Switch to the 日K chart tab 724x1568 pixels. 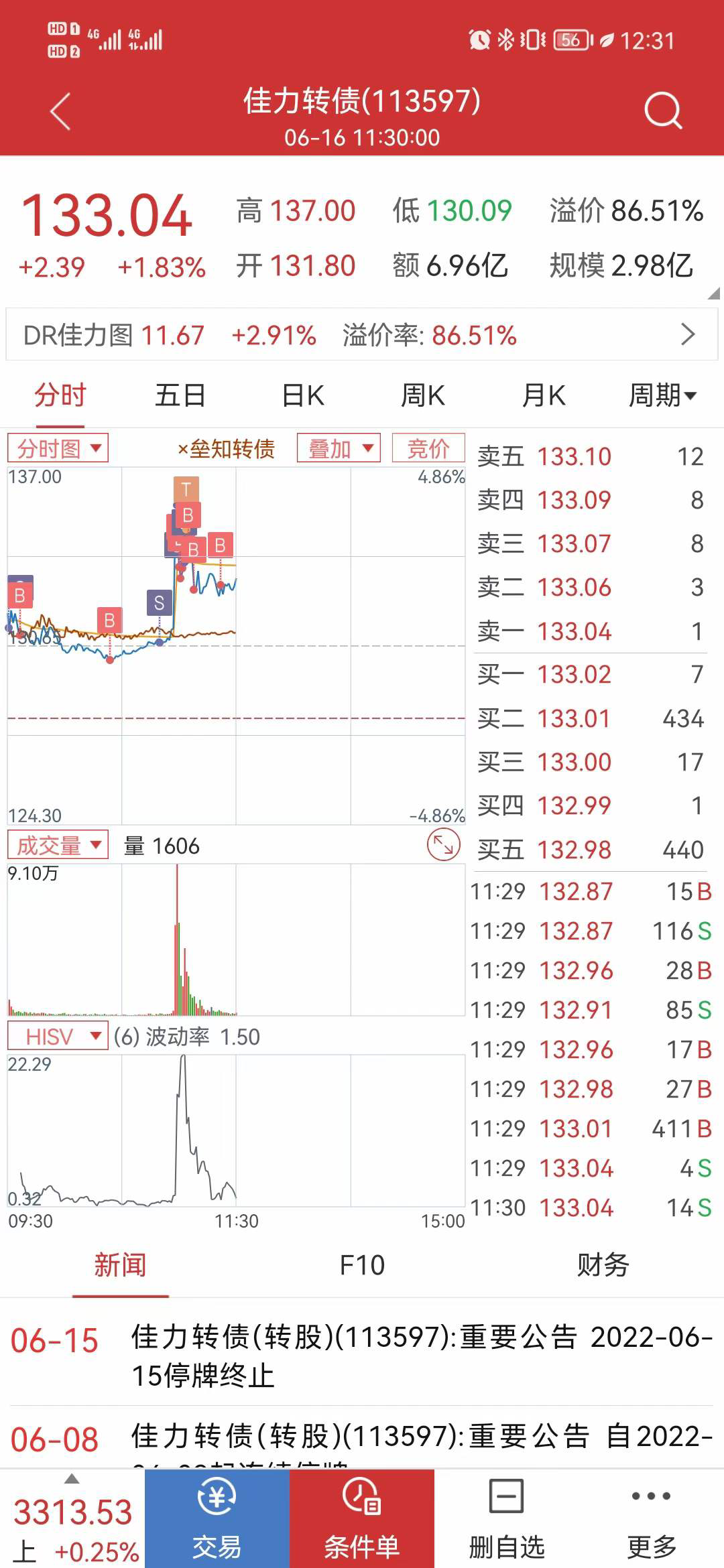tap(303, 395)
